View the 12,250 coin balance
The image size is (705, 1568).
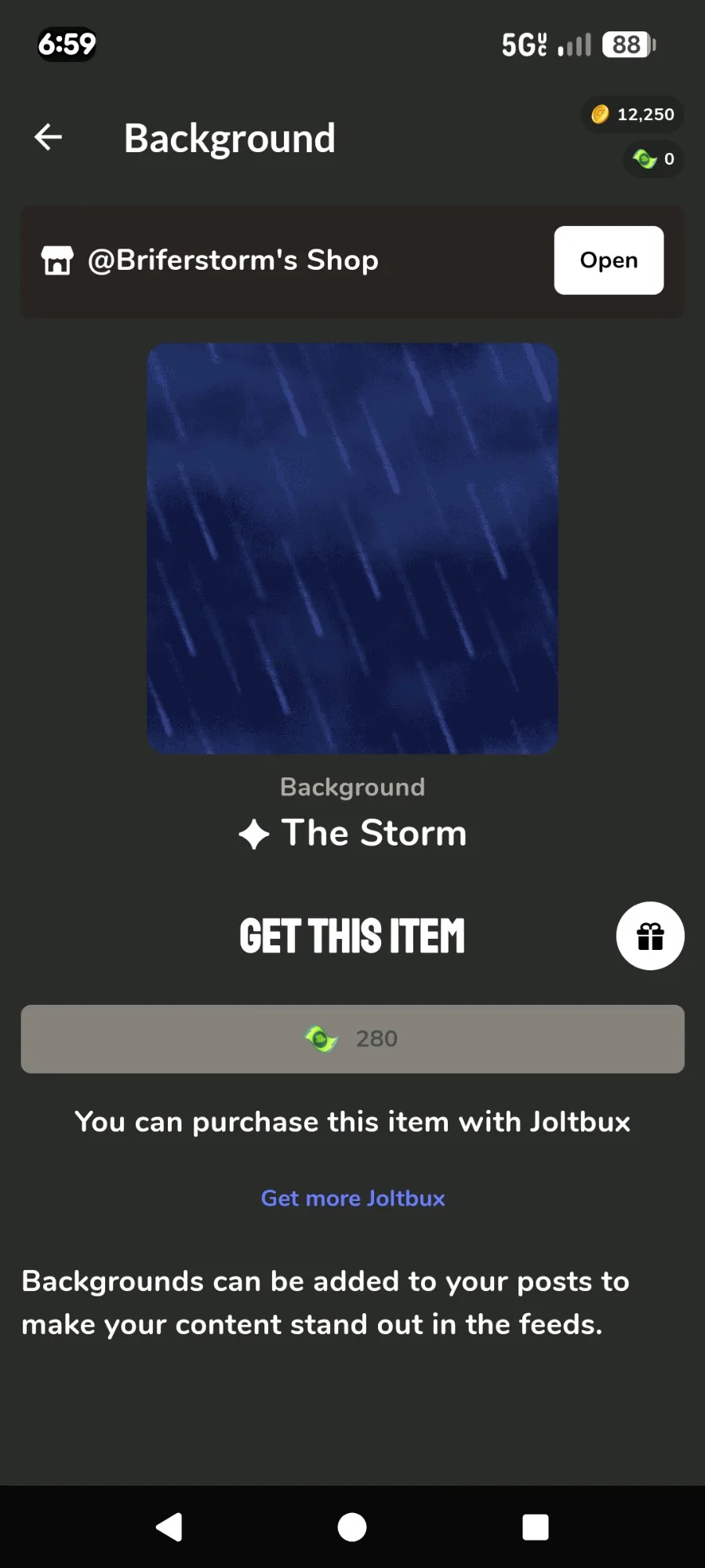click(x=633, y=115)
